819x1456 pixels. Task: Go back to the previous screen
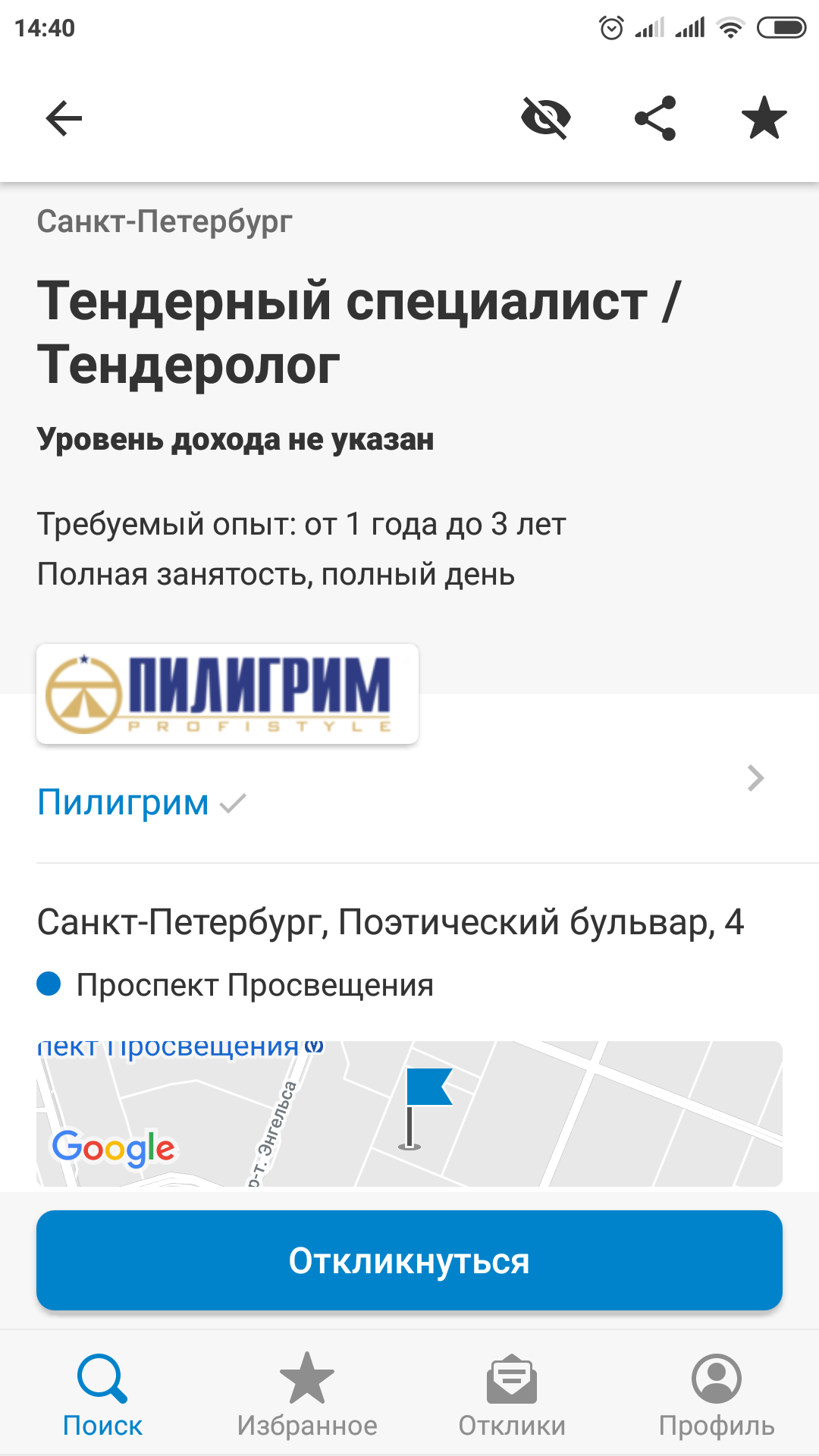[64, 118]
